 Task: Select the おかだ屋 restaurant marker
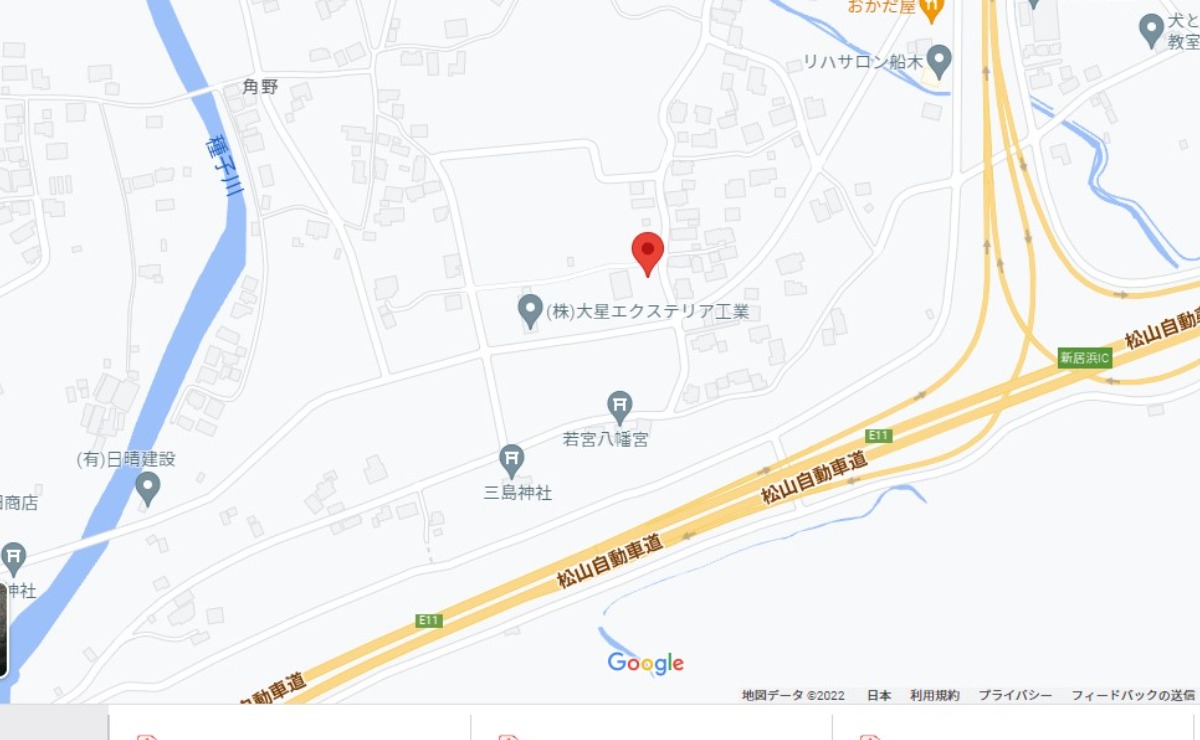tap(932, 10)
